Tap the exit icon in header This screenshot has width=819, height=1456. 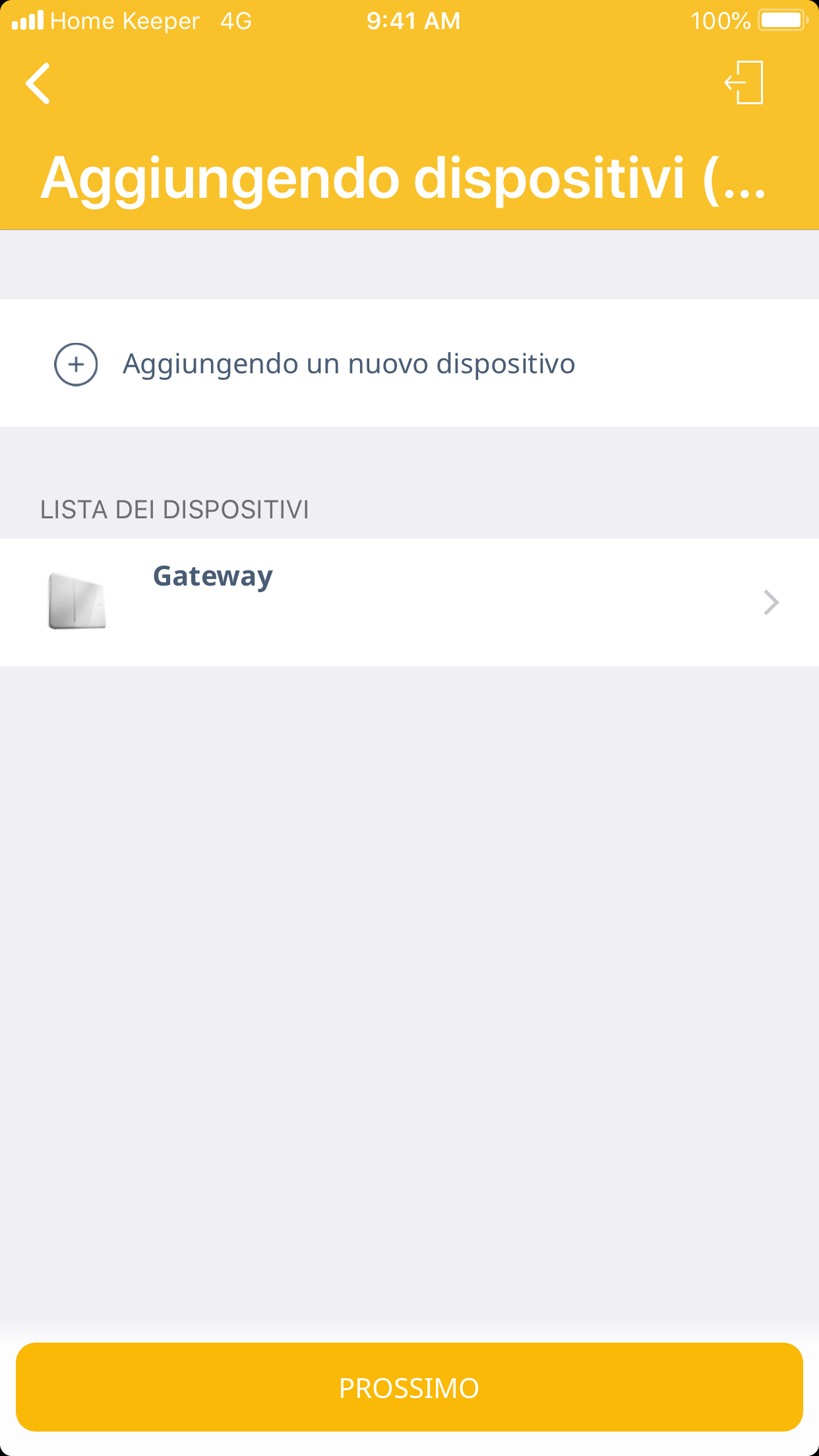(x=744, y=82)
